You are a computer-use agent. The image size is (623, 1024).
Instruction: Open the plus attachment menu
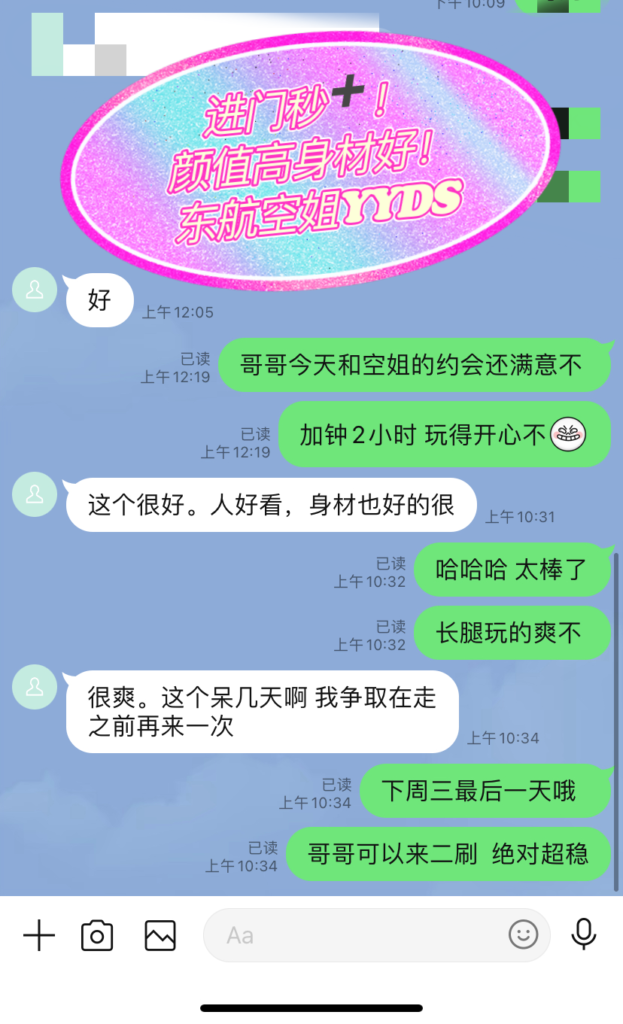tap(39, 935)
